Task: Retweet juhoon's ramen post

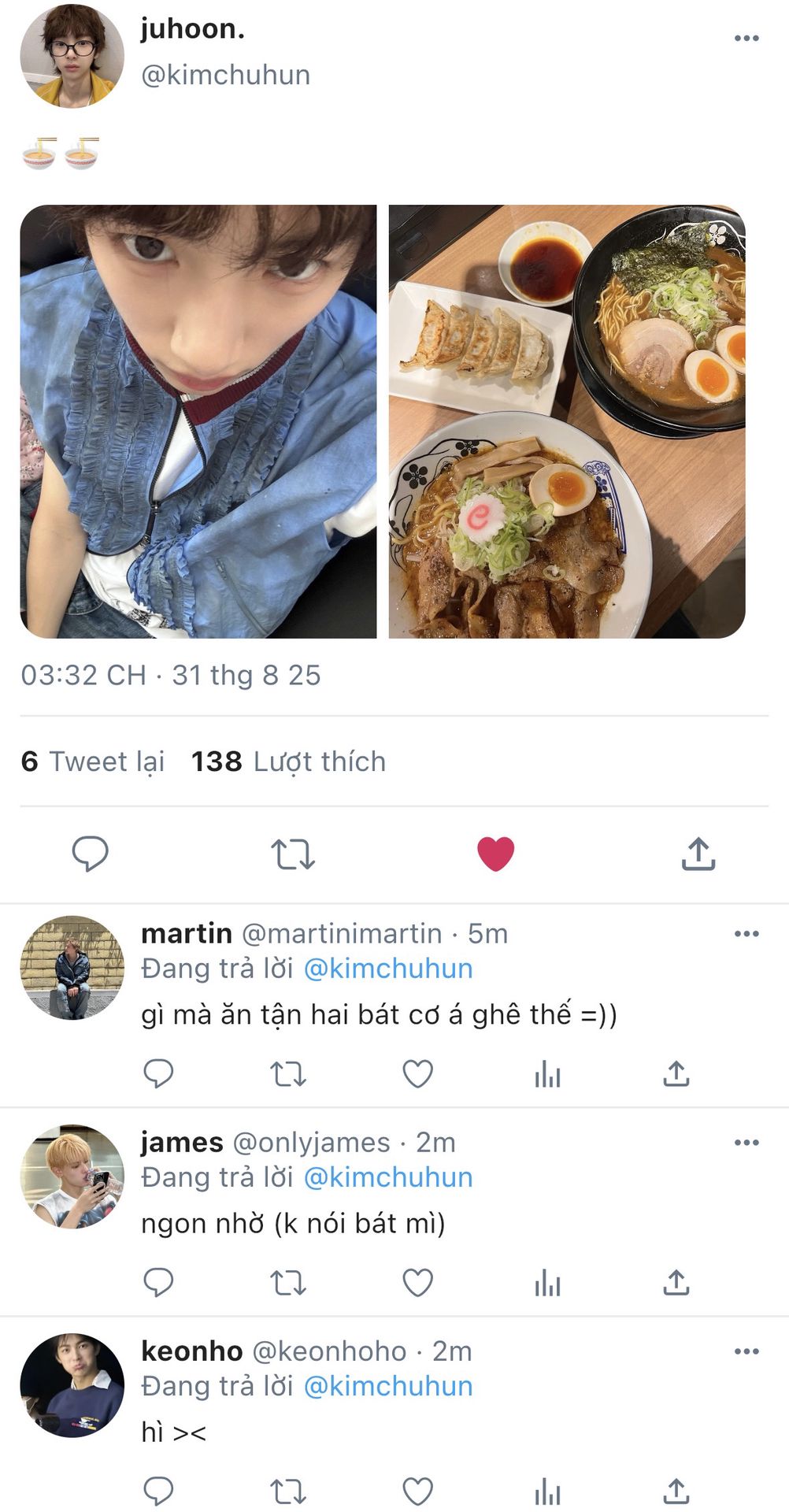Action: pos(293,854)
